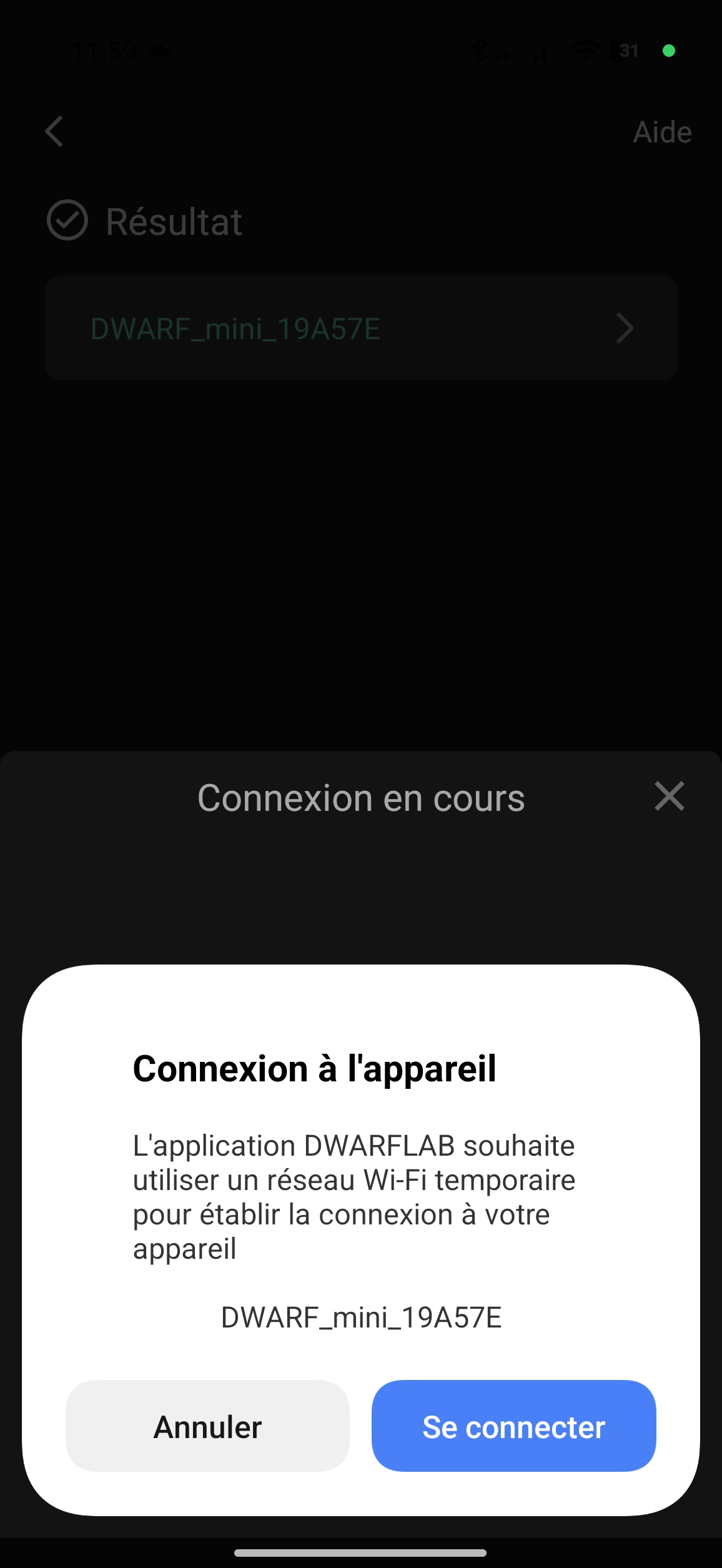Image resolution: width=722 pixels, height=1568 pixels.
Task: Tap Se connecter to join the device
Action: tap(513, 1427)
